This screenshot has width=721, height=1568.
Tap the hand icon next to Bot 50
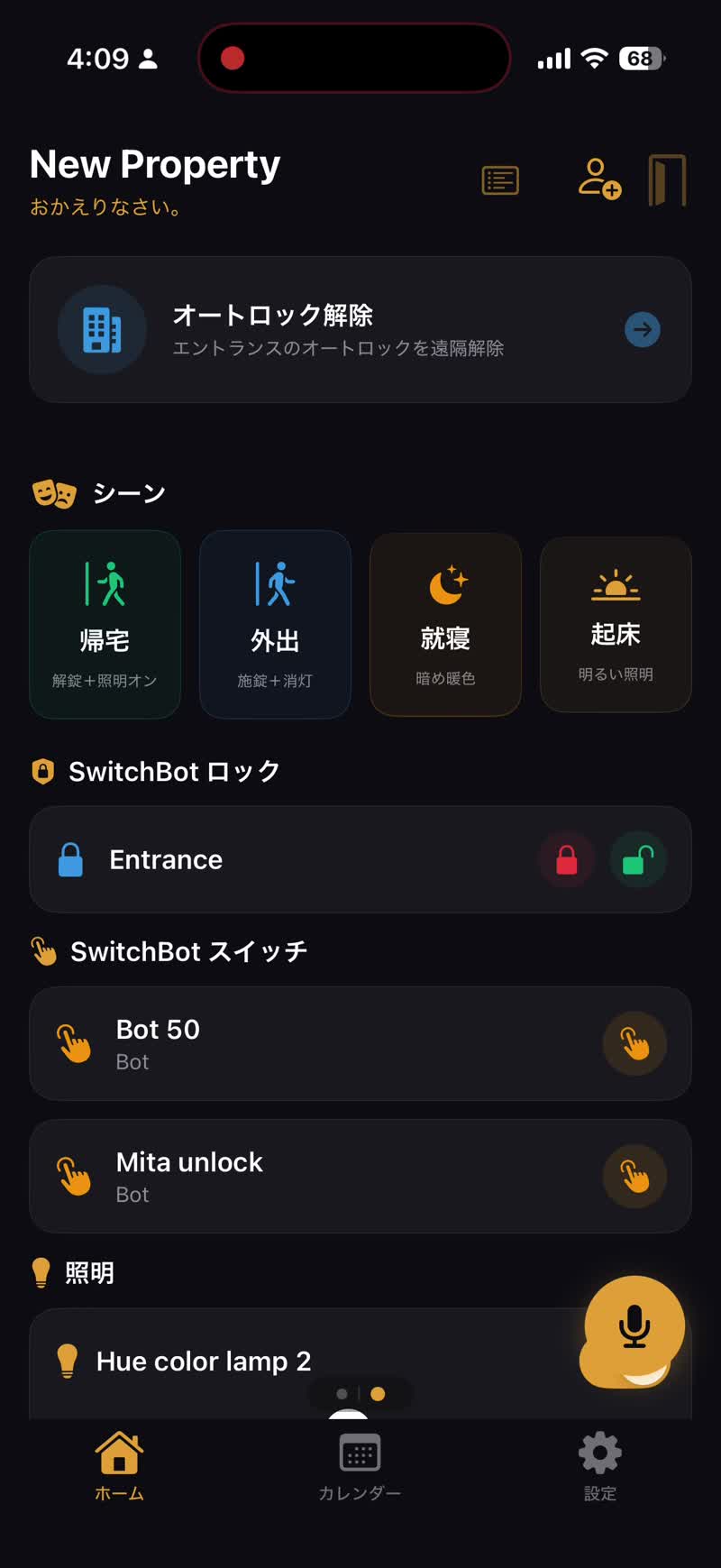[x=635, y=1043]
